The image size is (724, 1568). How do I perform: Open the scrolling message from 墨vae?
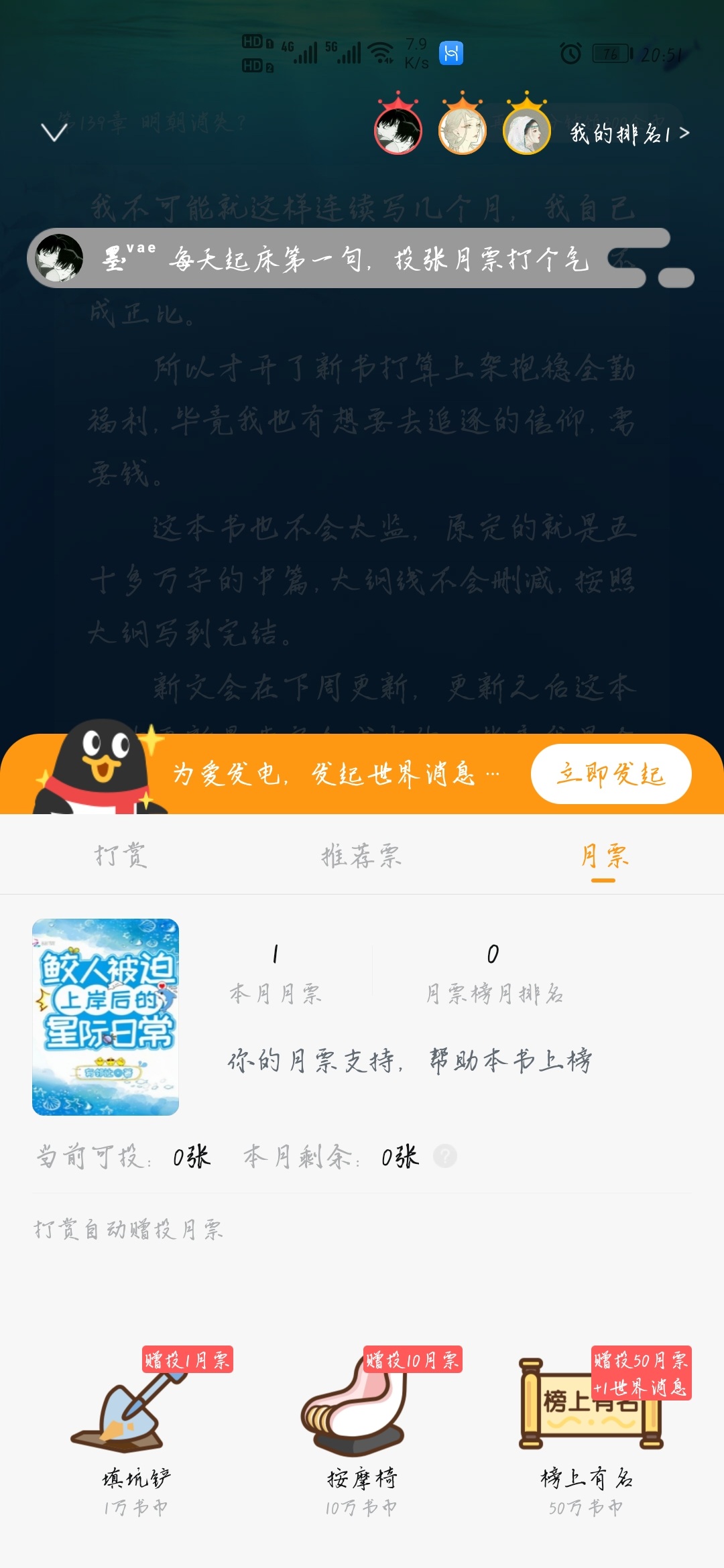click(349, 259)
